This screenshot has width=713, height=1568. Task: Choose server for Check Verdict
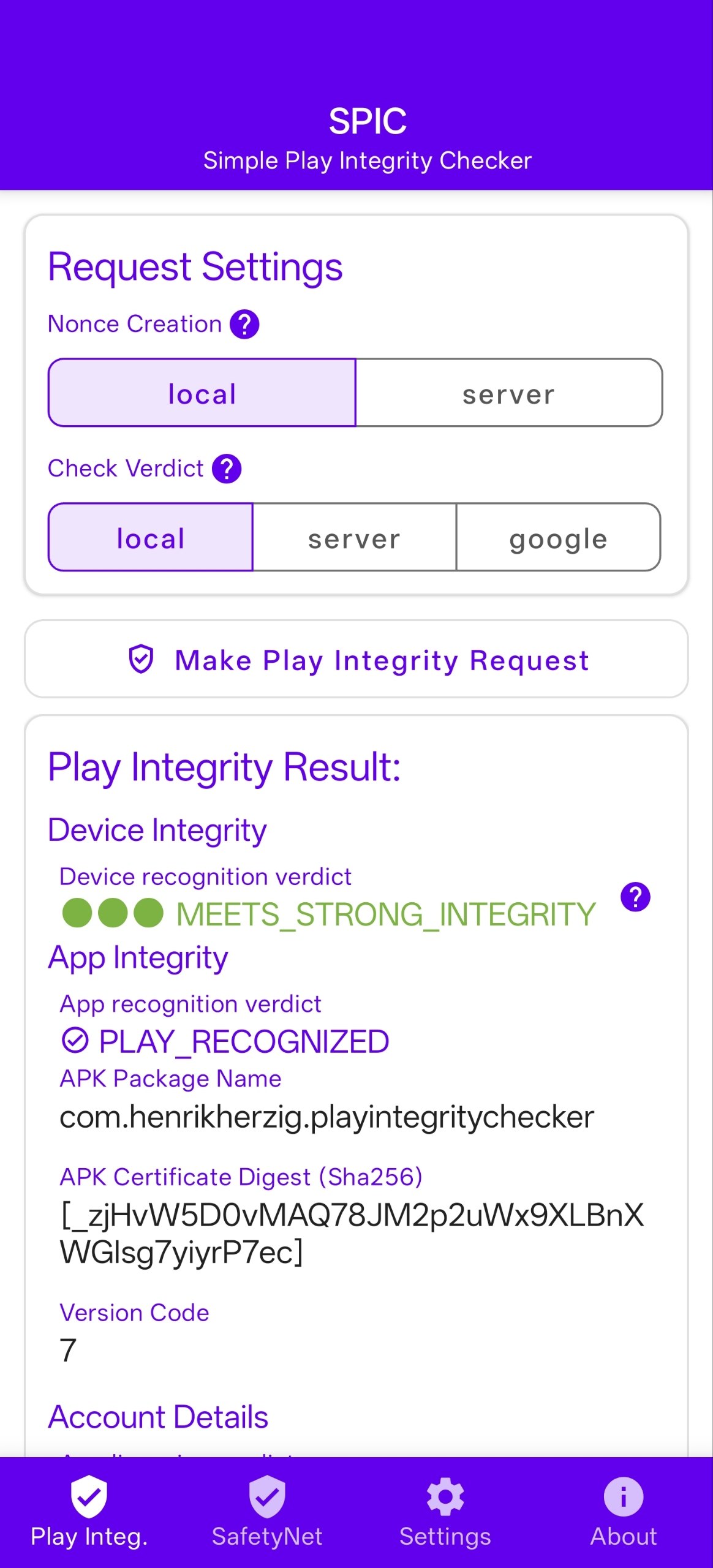pyautogui.click(x=354, y=538)
